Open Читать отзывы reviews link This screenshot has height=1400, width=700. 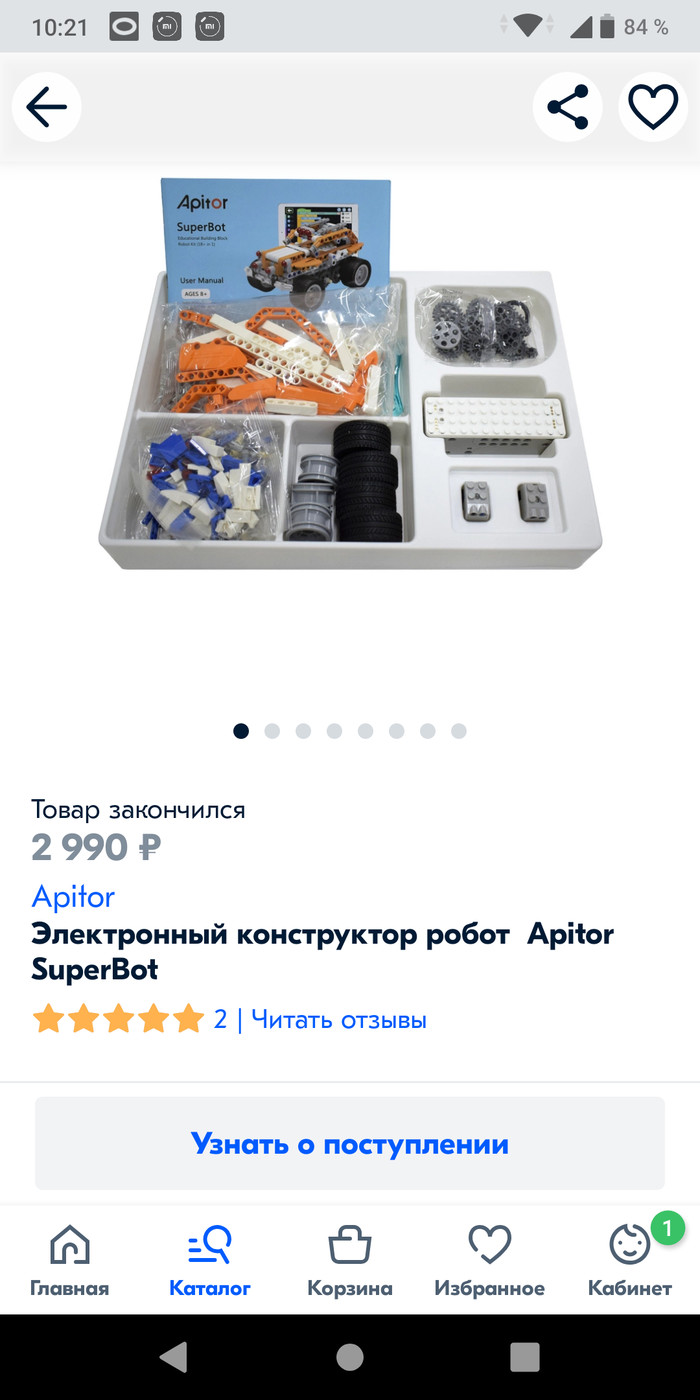click(339, 1020)
